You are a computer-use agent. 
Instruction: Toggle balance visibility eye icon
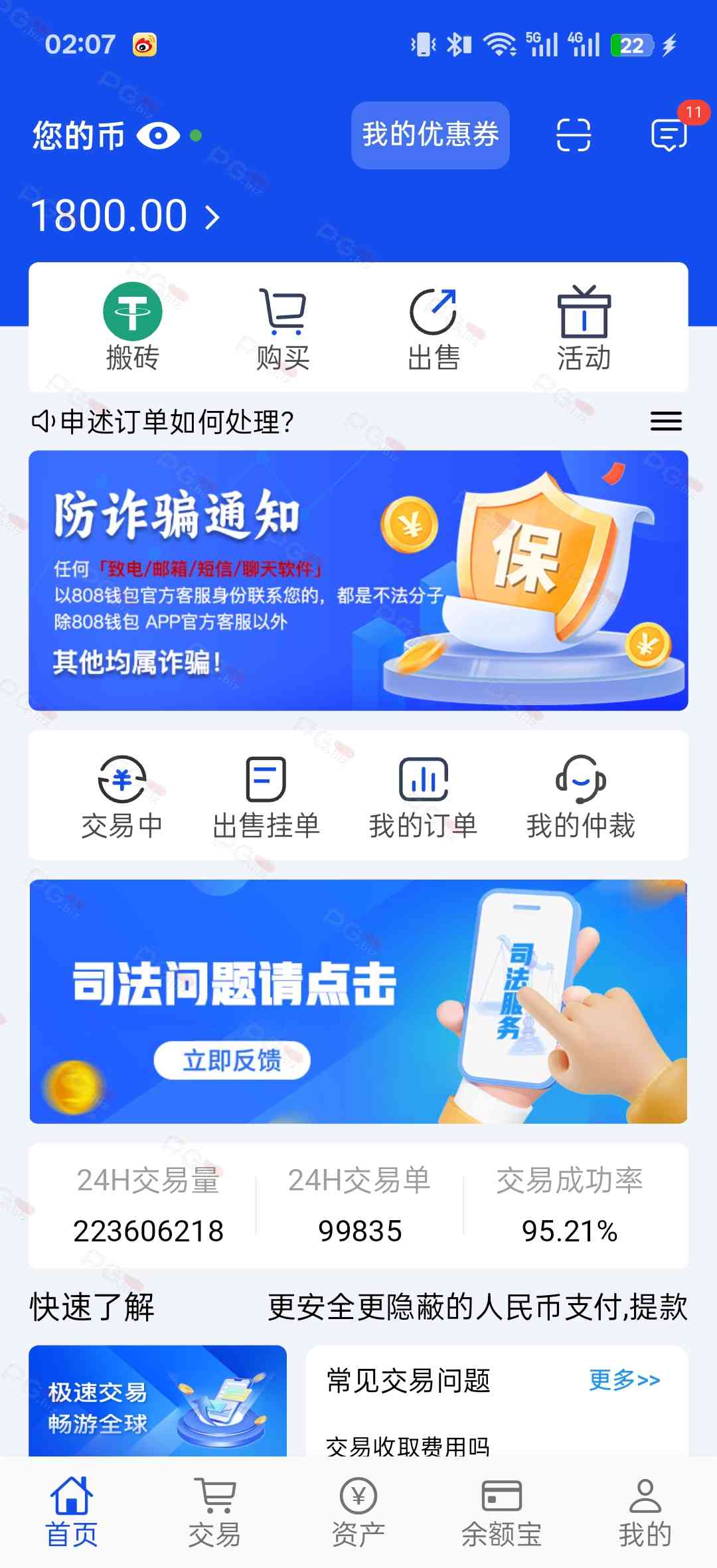158,136
